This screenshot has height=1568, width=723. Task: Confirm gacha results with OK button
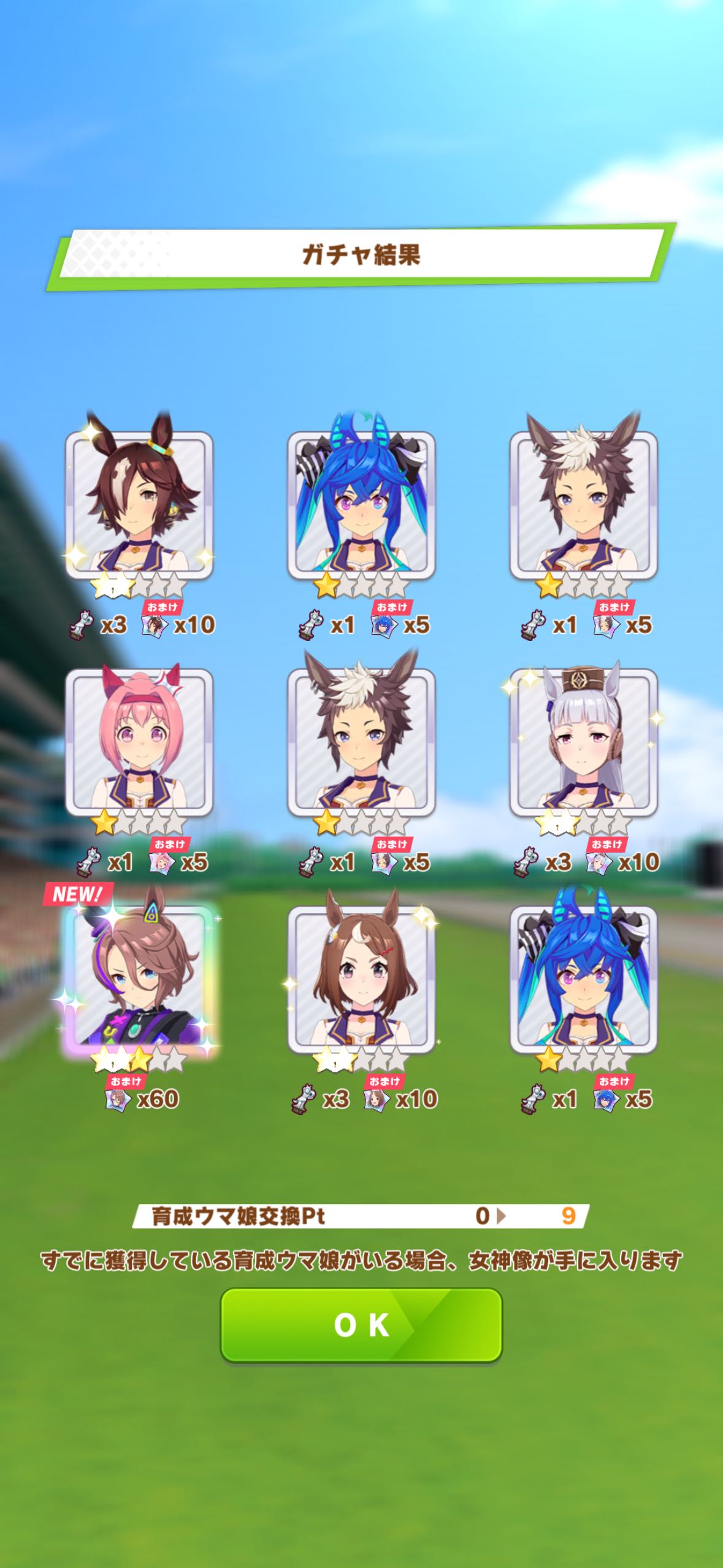click(361, 1324)
